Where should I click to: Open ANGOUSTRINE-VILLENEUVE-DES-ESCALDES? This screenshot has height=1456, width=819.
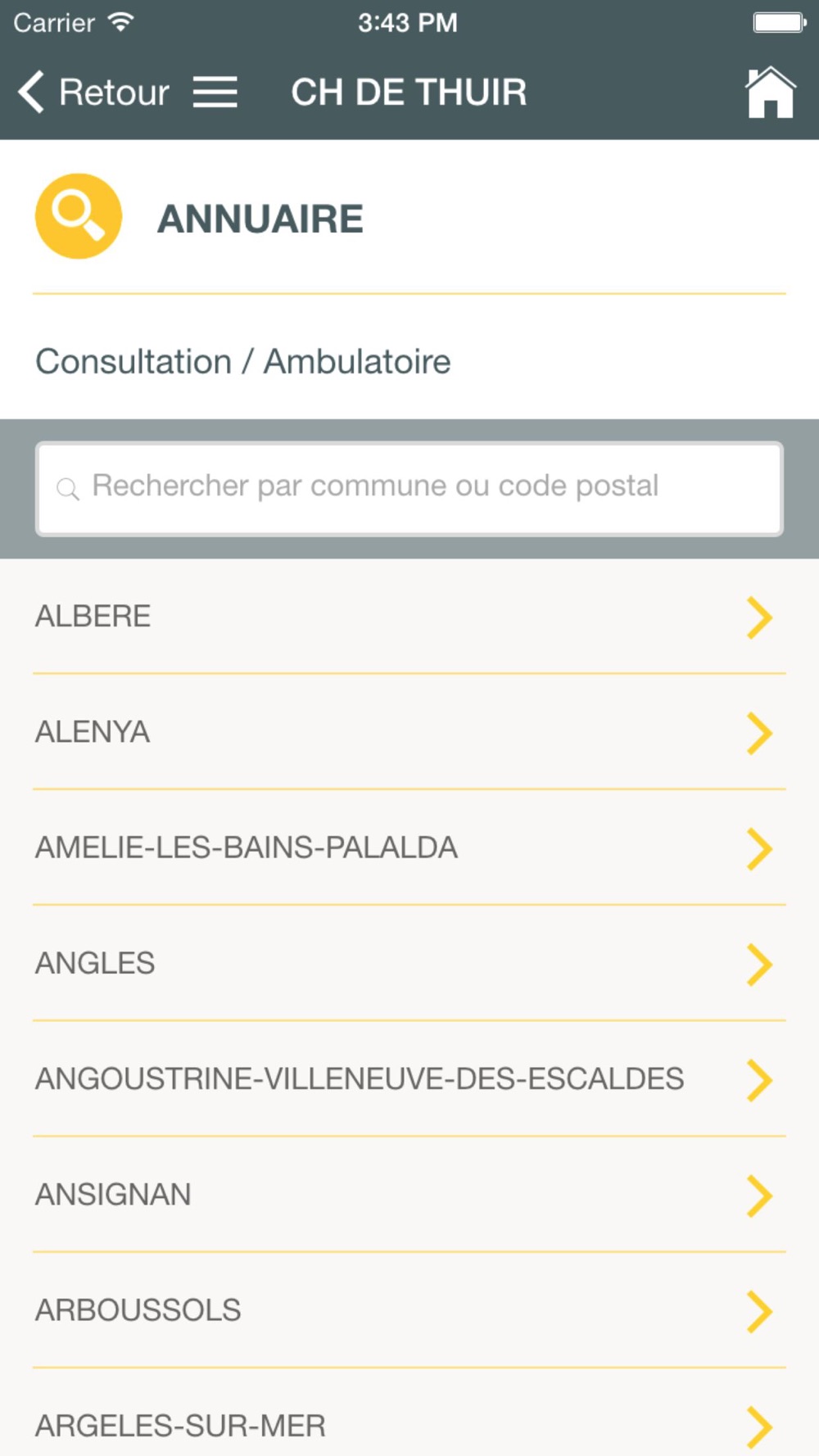point(409,1078)
